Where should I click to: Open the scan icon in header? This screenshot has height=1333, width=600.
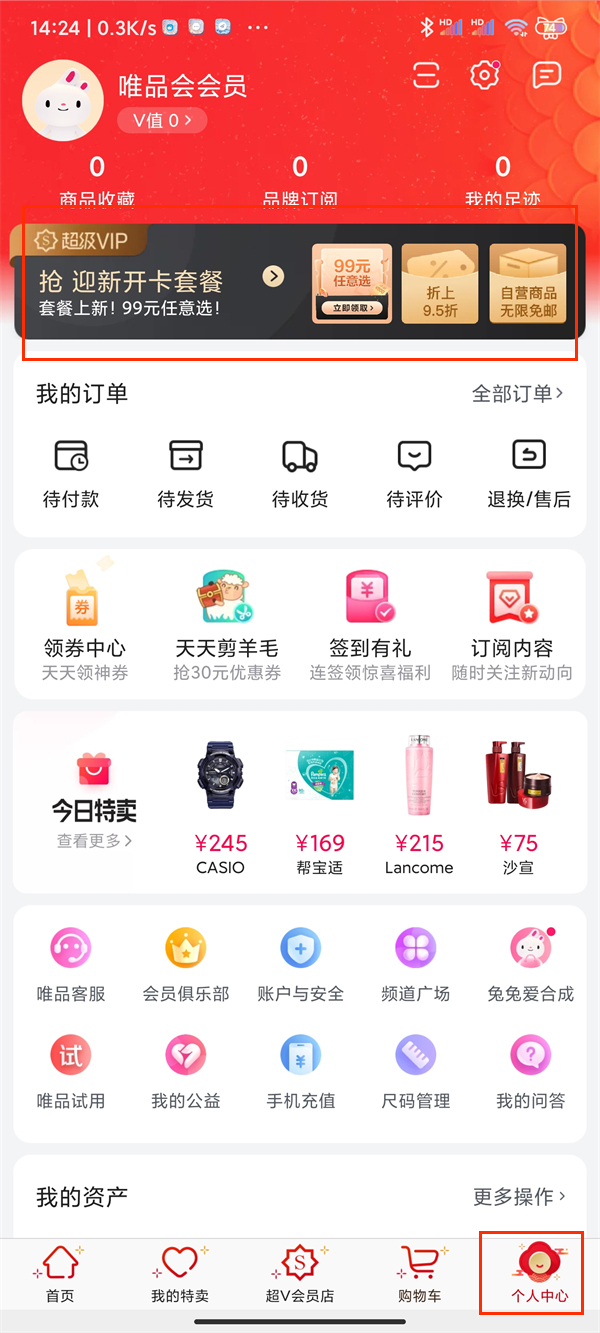427,74
